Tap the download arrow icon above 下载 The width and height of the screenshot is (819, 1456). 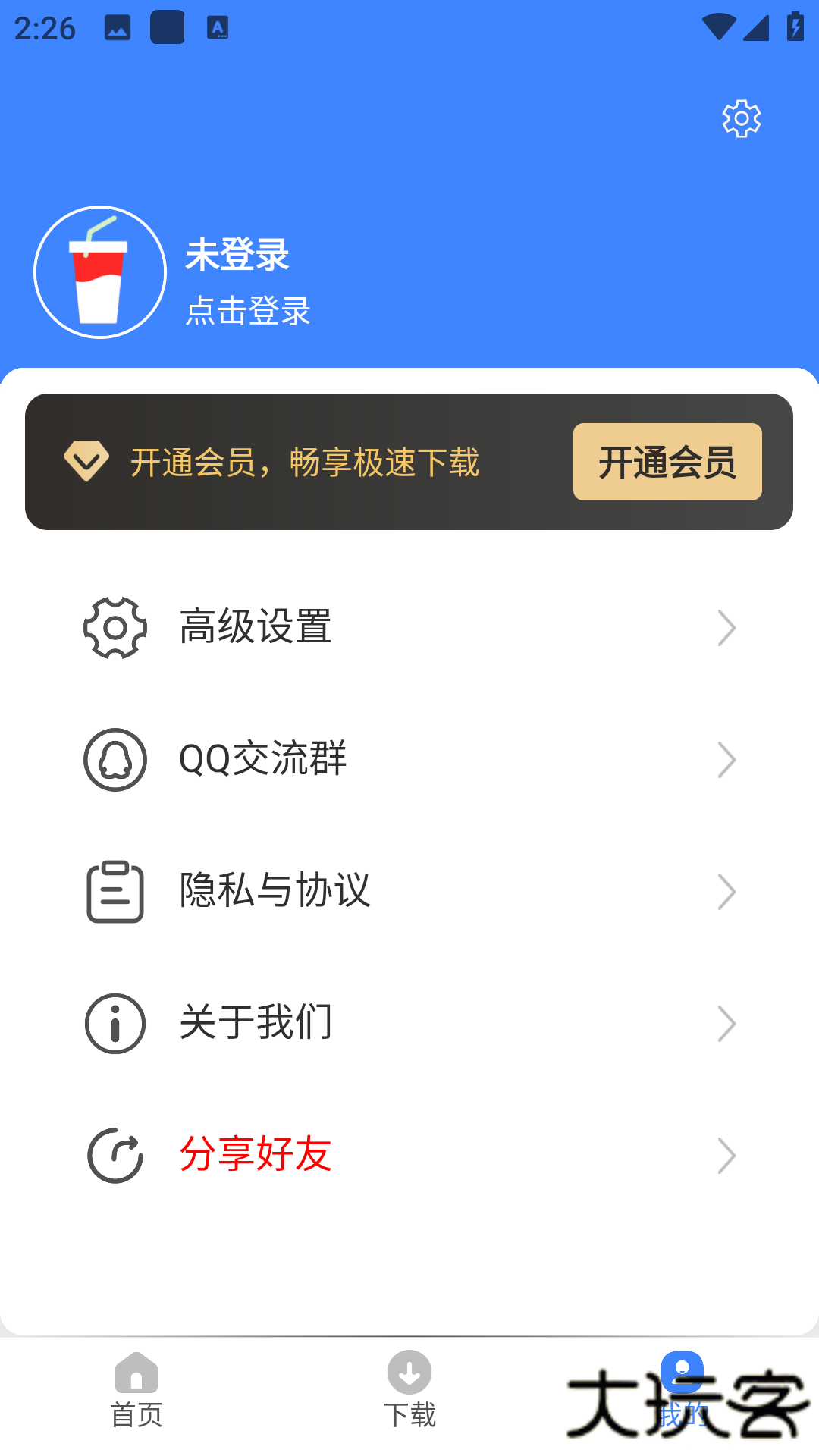tap(409, 1373)
